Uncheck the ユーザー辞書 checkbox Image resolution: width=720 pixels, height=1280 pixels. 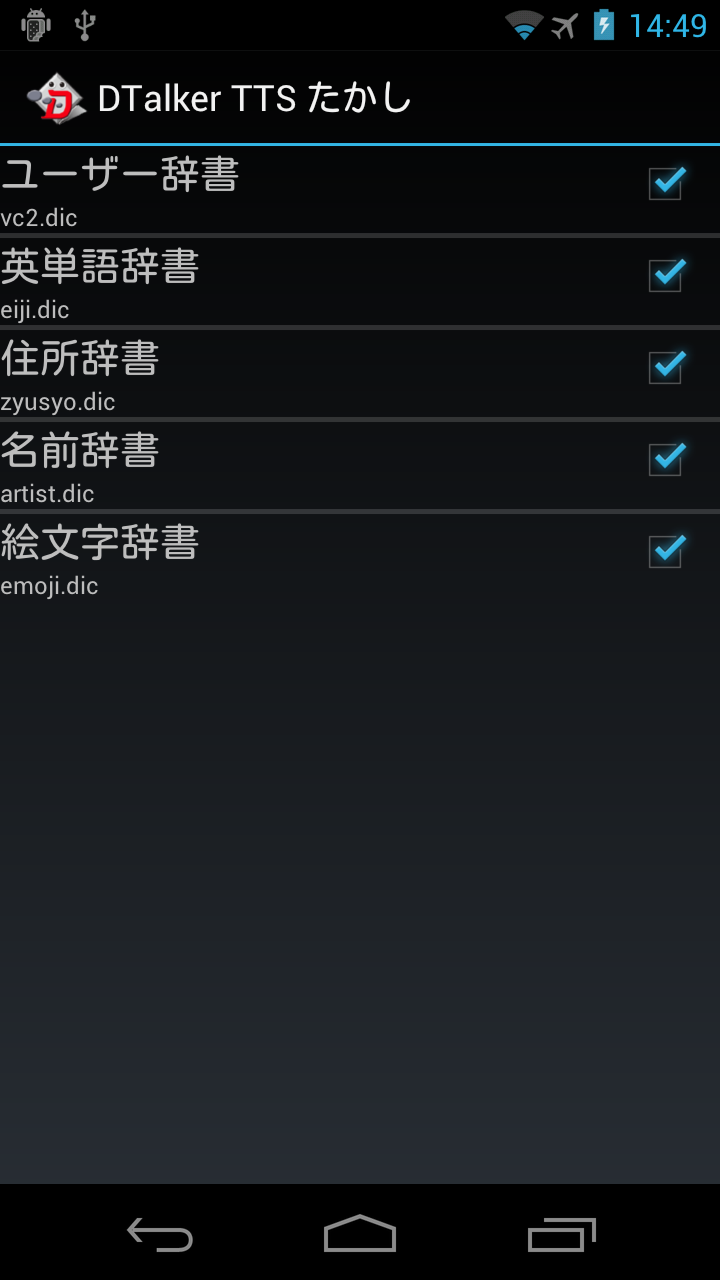(x=666, y=184)
